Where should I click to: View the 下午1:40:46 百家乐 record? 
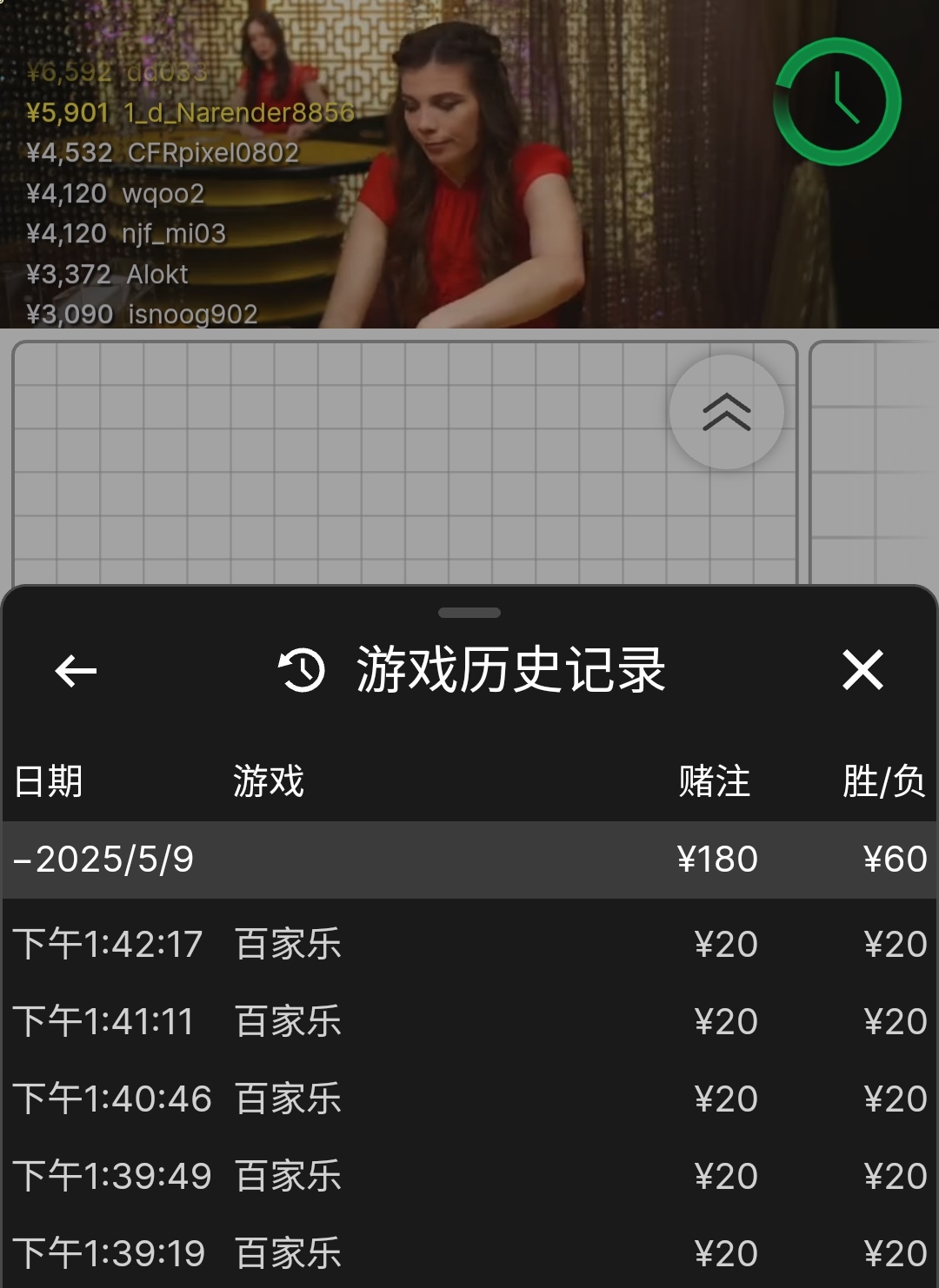pos(469,1099)
